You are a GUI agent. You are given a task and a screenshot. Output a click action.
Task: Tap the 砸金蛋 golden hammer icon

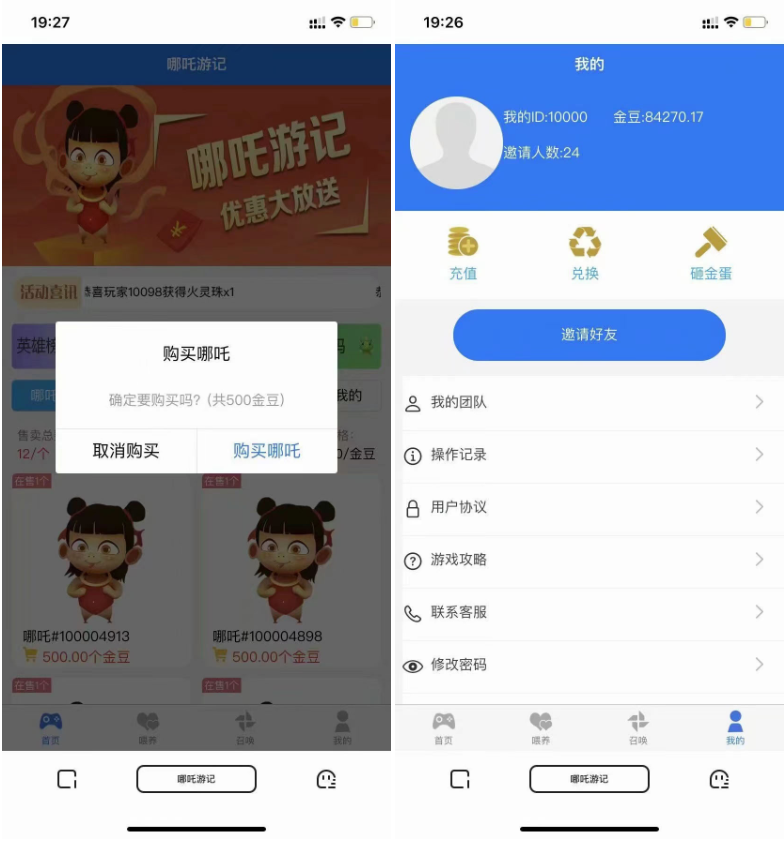tap(710, 243)
